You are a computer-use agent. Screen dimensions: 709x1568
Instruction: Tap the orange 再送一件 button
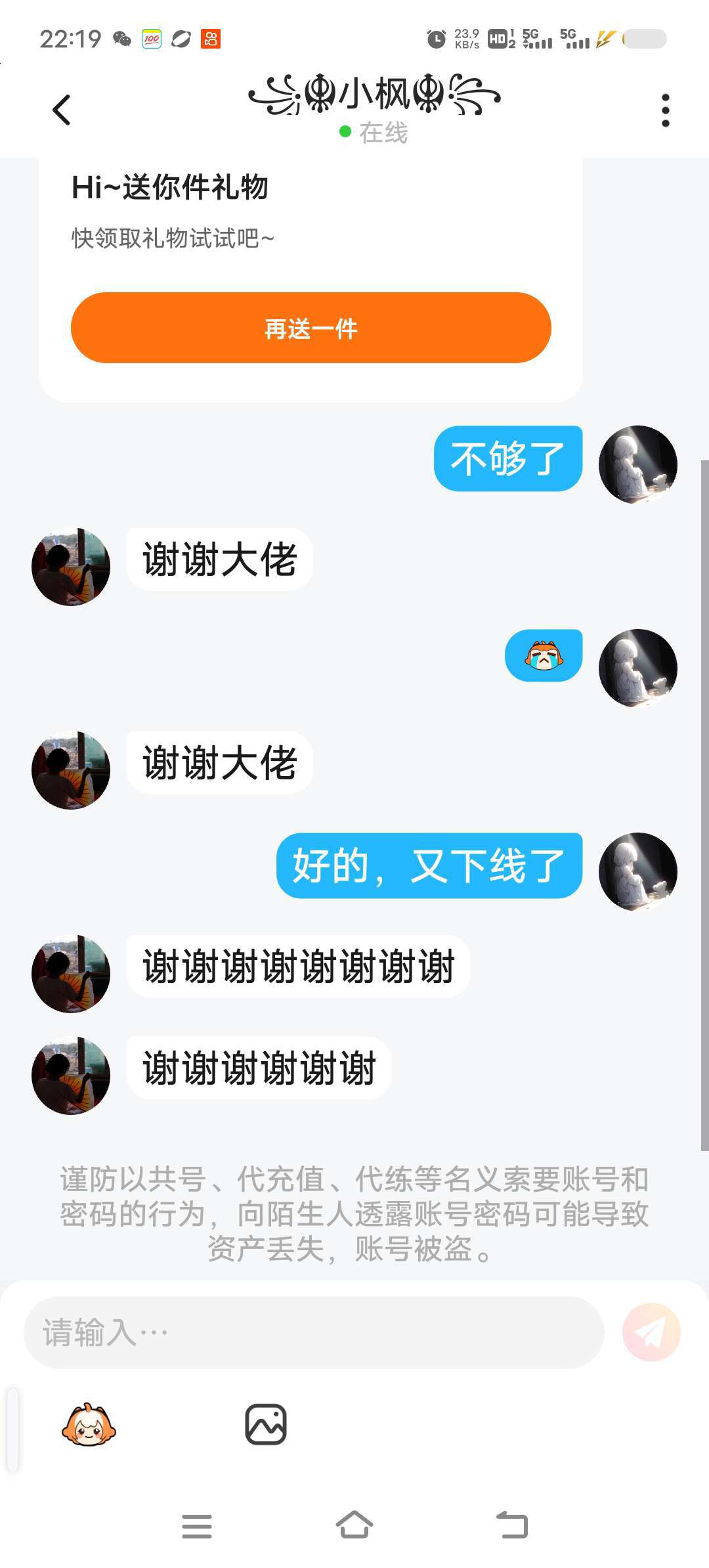pos(311,328)
